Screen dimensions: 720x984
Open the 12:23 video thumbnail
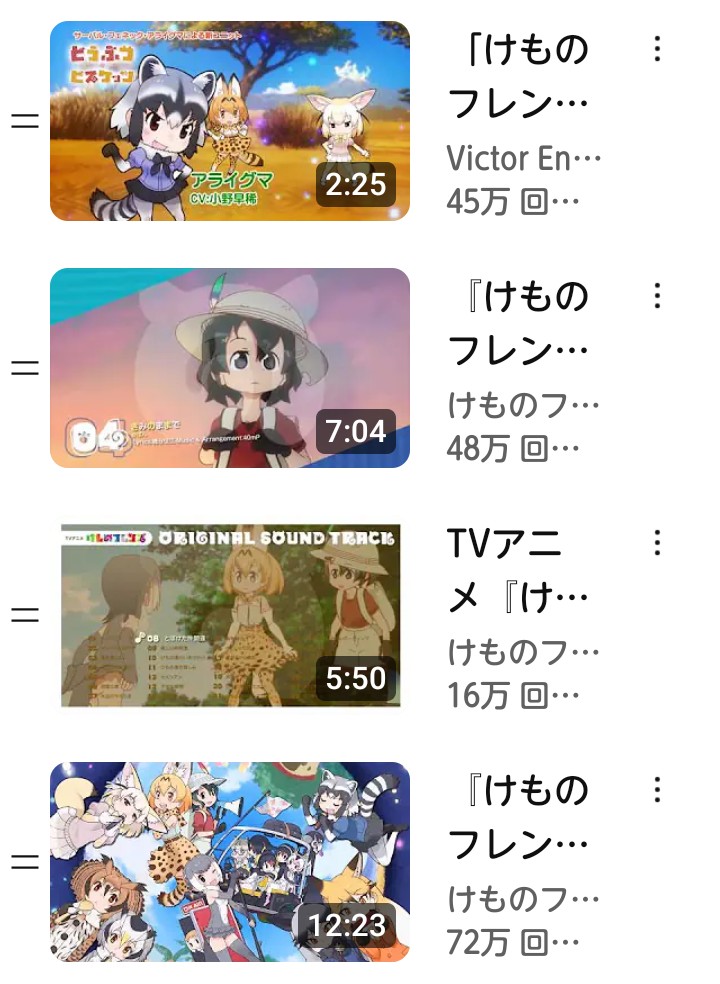pyautogui.click(x=230, y=862)
